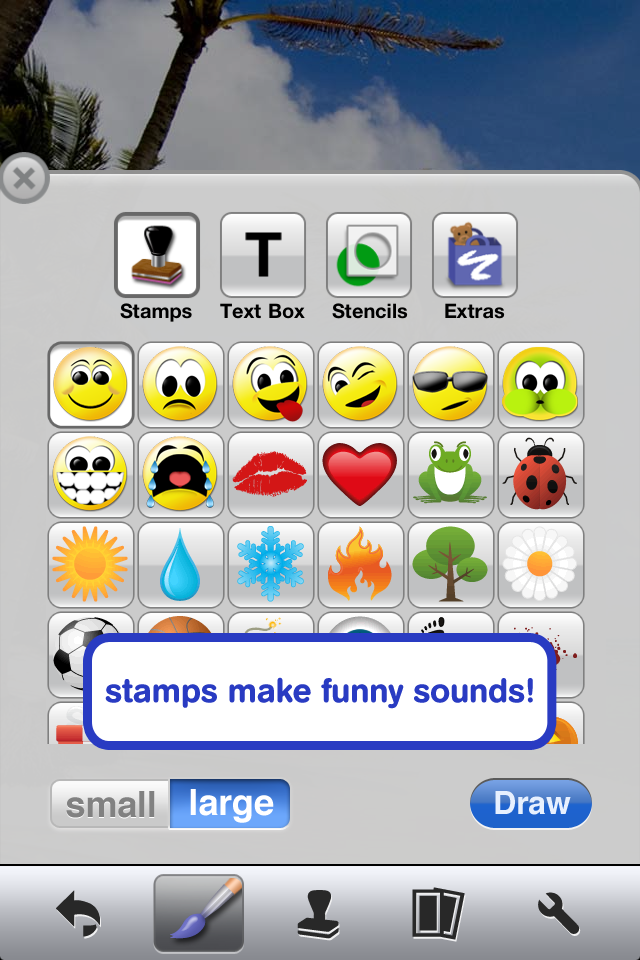Select the green tree stamp
The image size is (640, 960).
[x=450, y=565]
